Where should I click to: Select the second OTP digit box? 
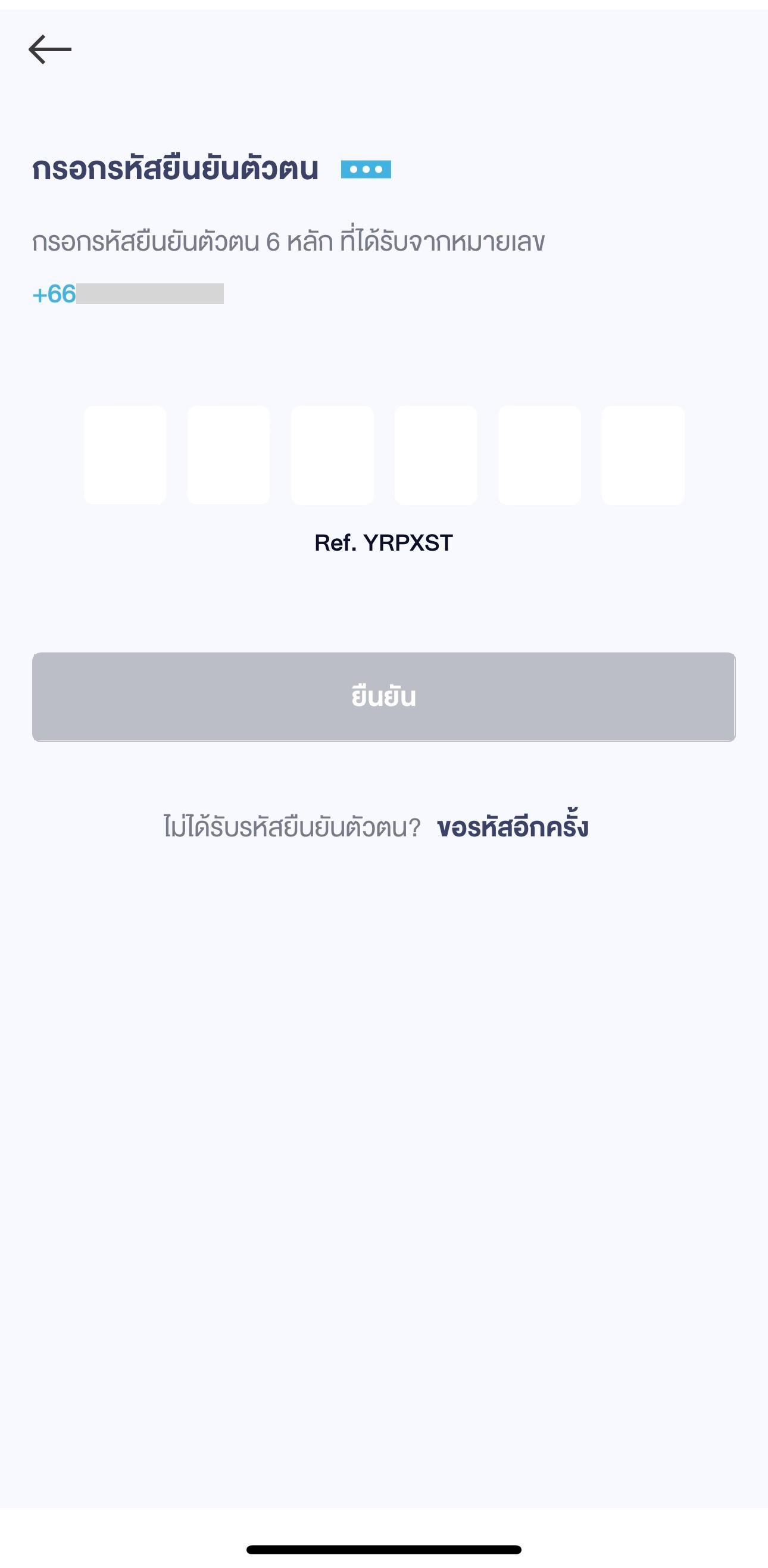coord(228,455)
